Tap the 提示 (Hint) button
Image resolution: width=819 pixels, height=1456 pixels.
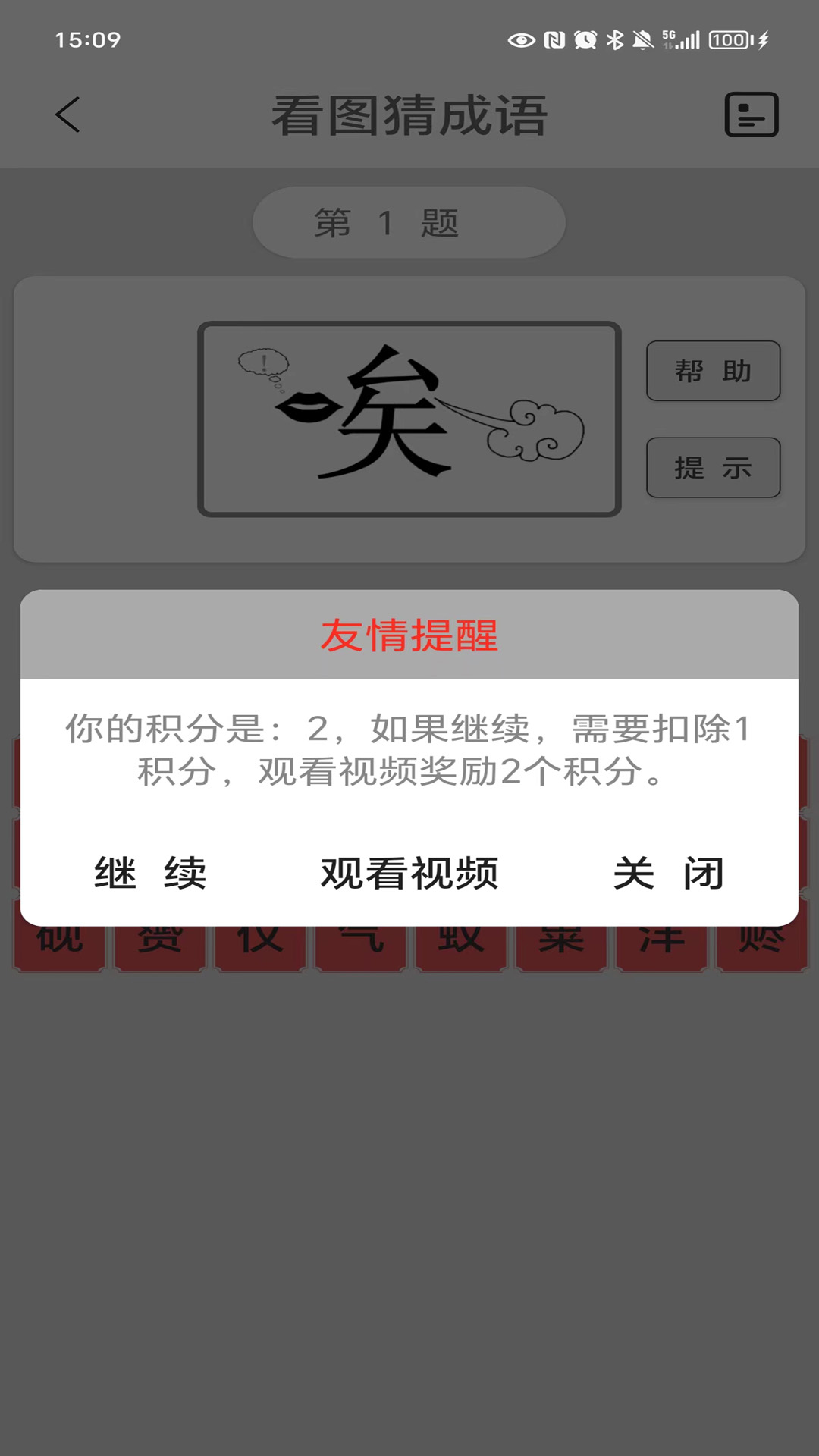[713, 469]
